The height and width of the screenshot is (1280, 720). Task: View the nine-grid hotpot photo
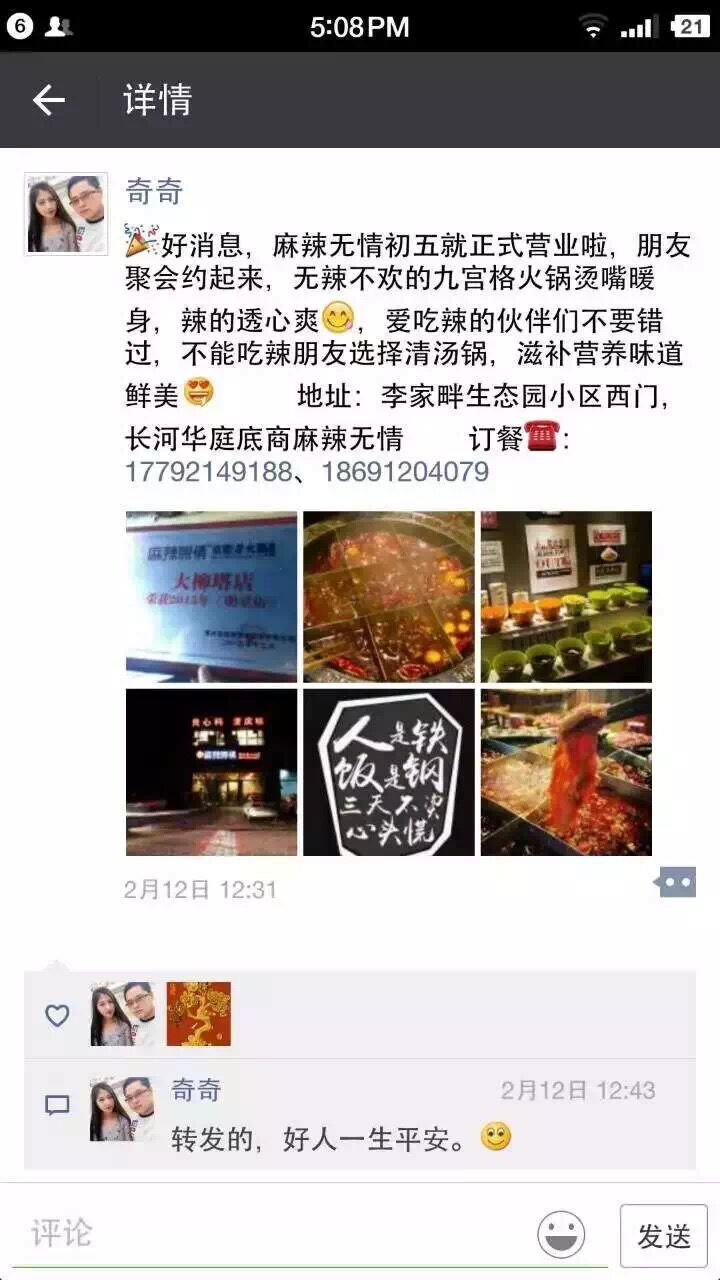[389, 596]
